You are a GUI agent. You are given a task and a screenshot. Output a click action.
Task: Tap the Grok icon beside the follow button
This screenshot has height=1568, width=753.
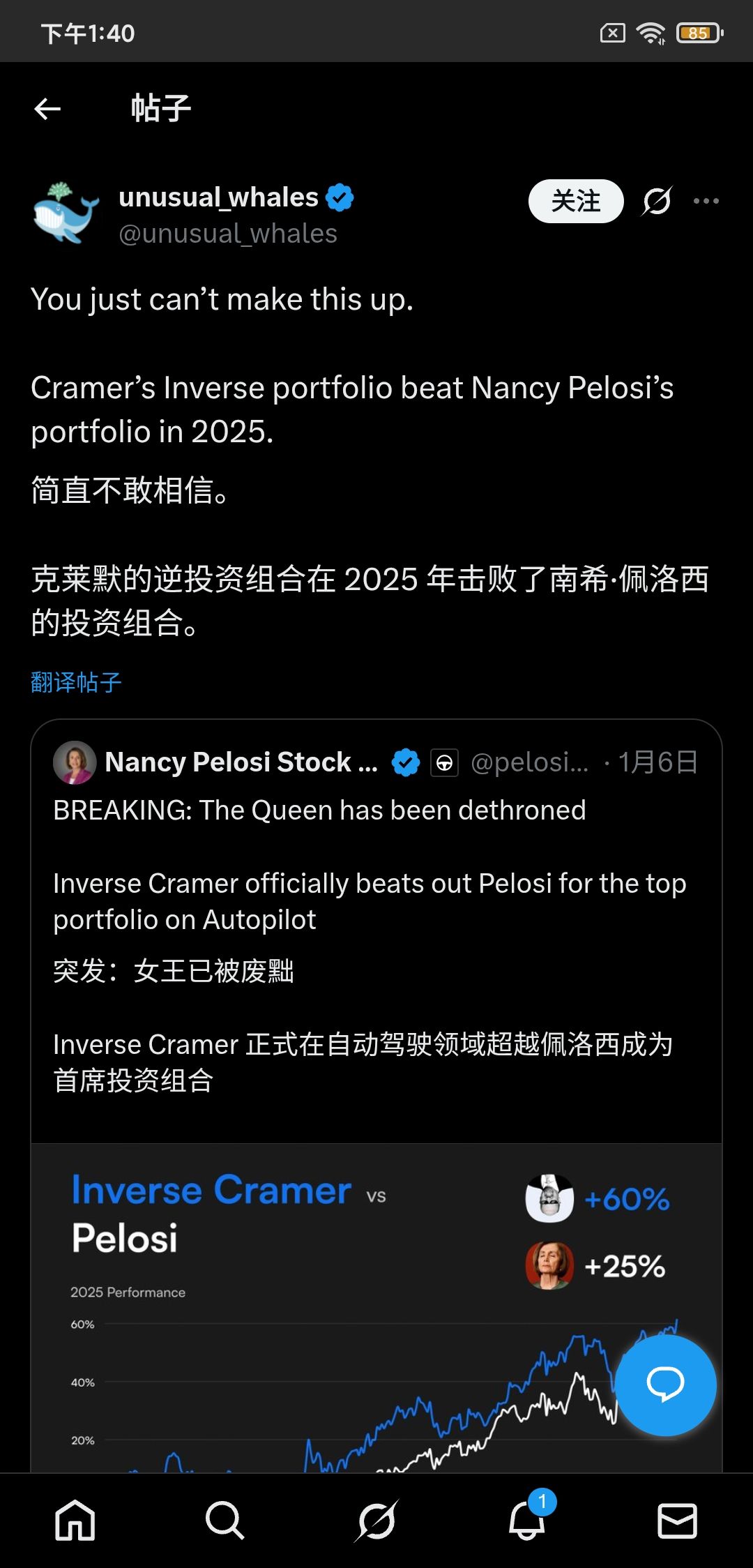657,202
